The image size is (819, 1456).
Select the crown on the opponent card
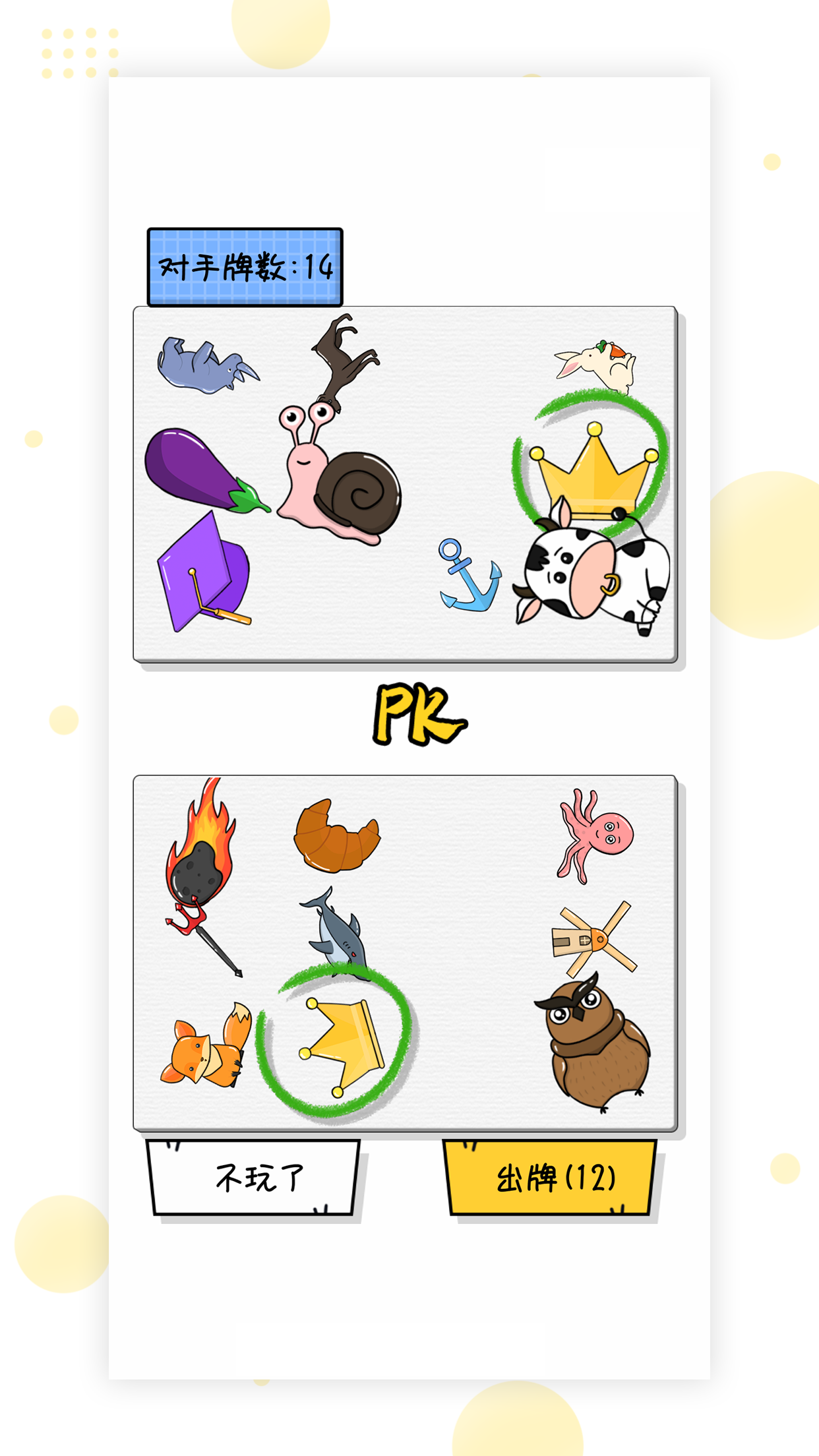coord(593,471)
